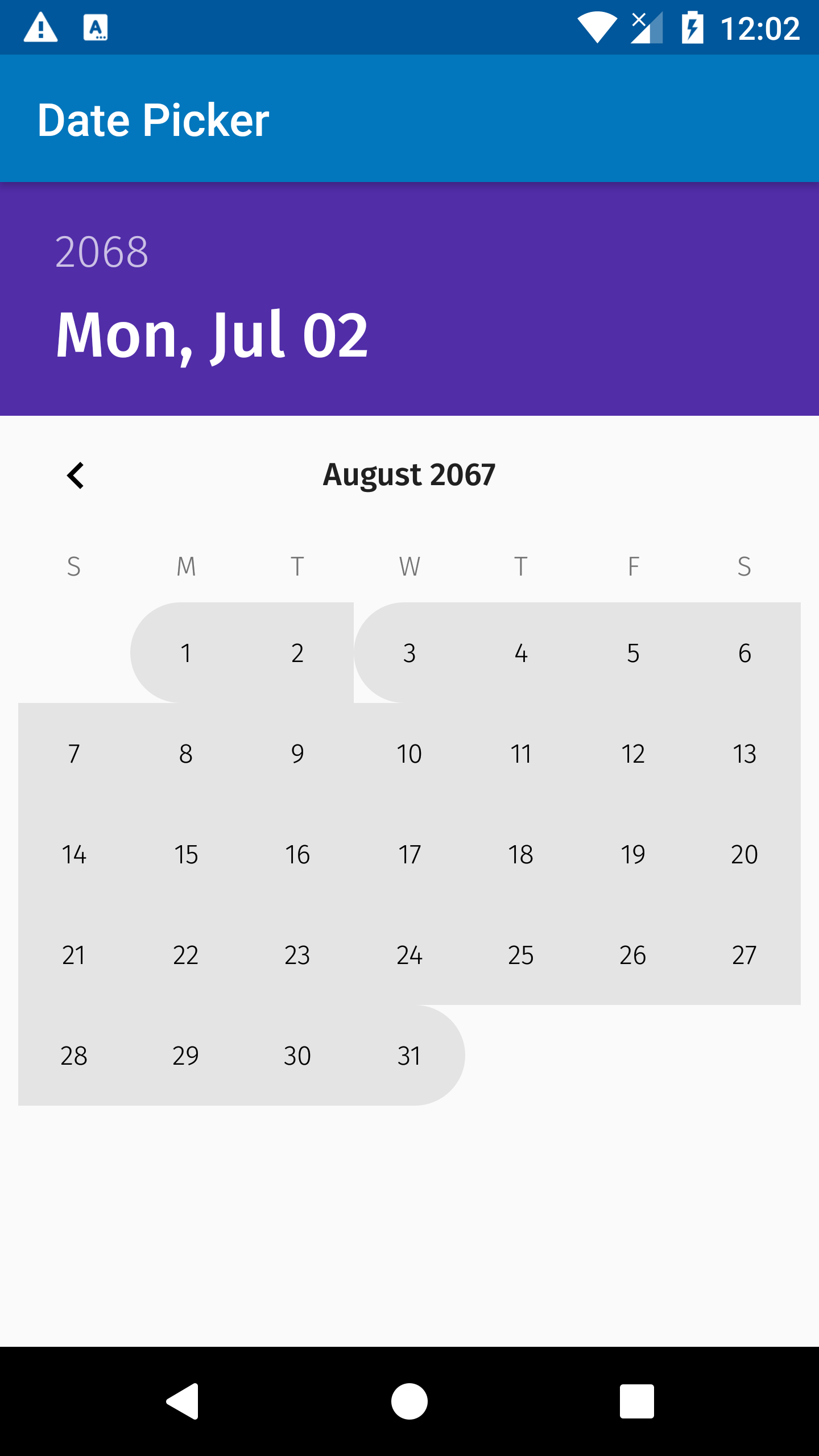This screenshot has width=819, height=1456.
Task: Select August 1 on the calendar
Action: [185, 653]
